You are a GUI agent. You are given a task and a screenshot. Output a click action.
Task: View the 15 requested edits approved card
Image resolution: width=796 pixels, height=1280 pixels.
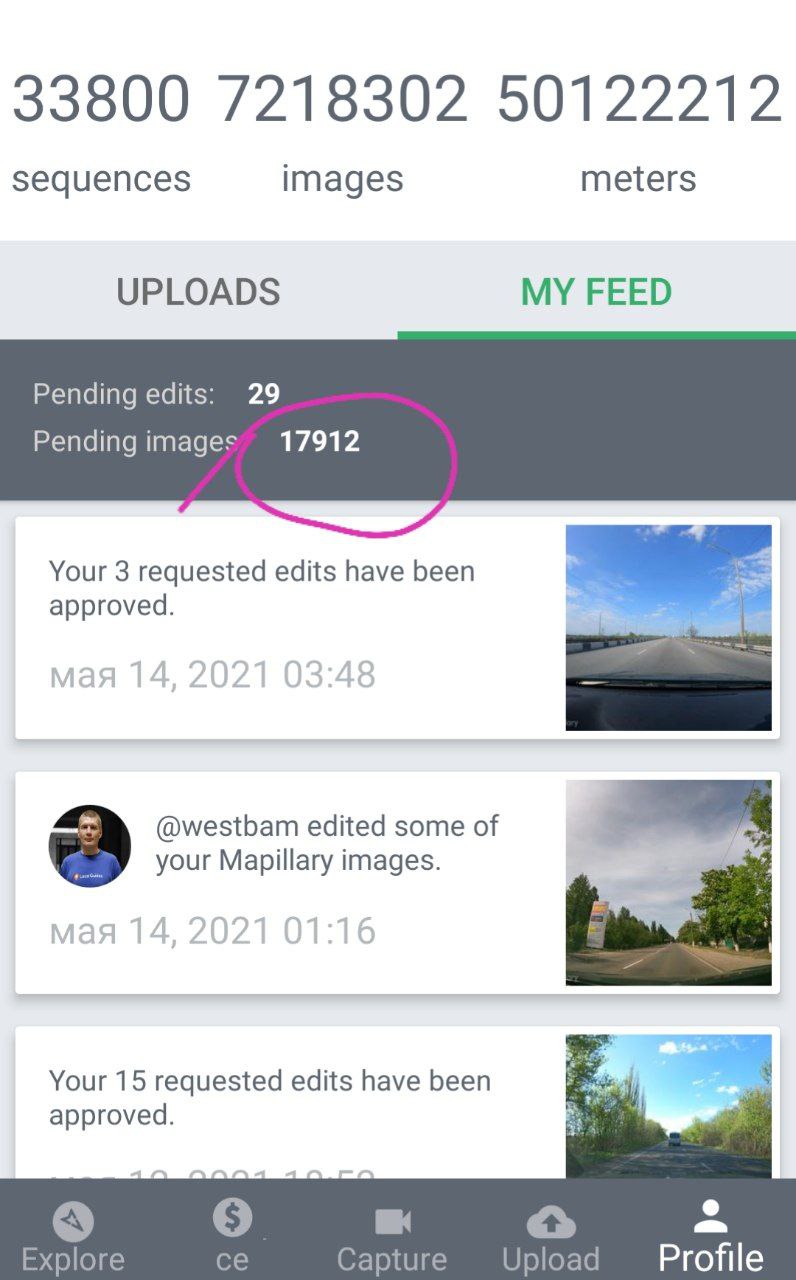pos(290,1100)
